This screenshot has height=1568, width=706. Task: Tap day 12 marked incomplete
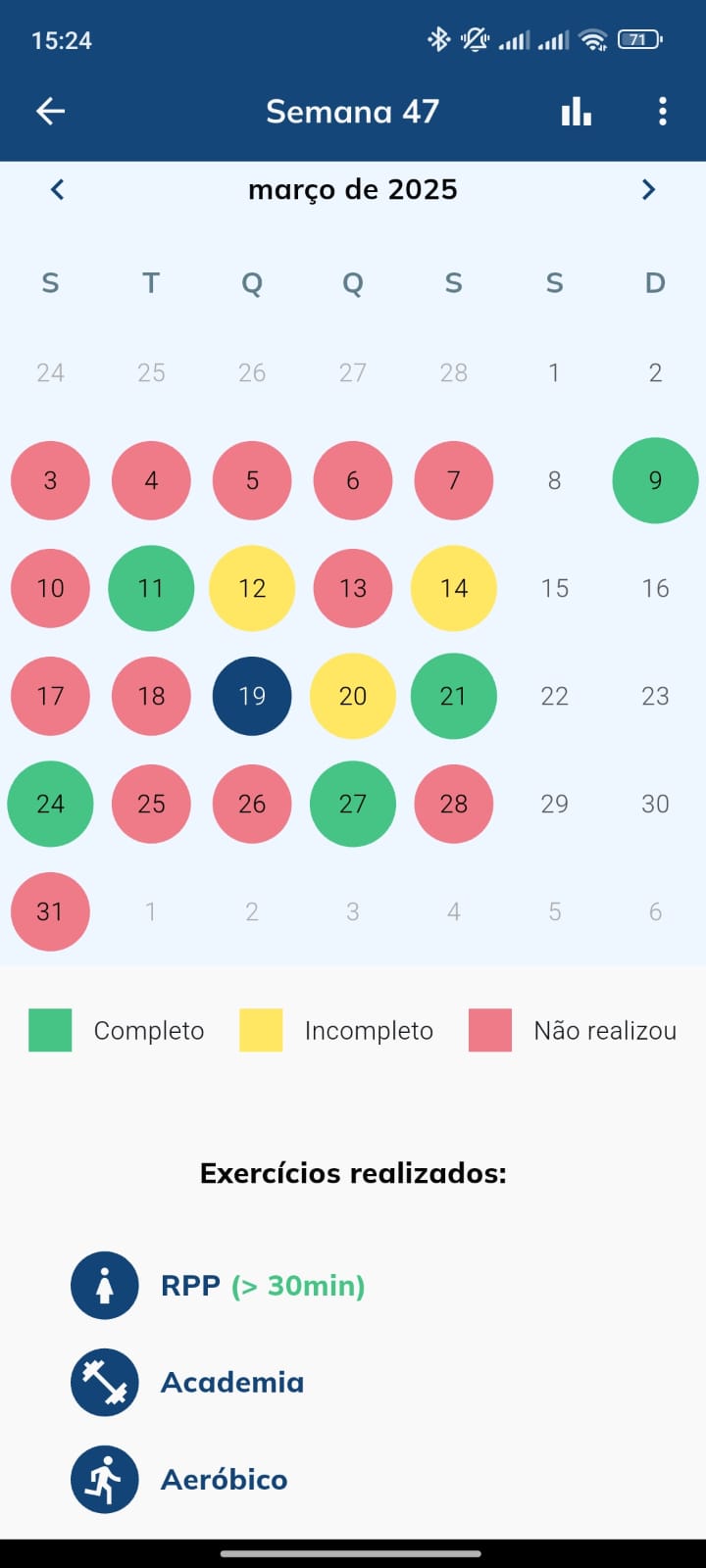(x=252, y=588)
